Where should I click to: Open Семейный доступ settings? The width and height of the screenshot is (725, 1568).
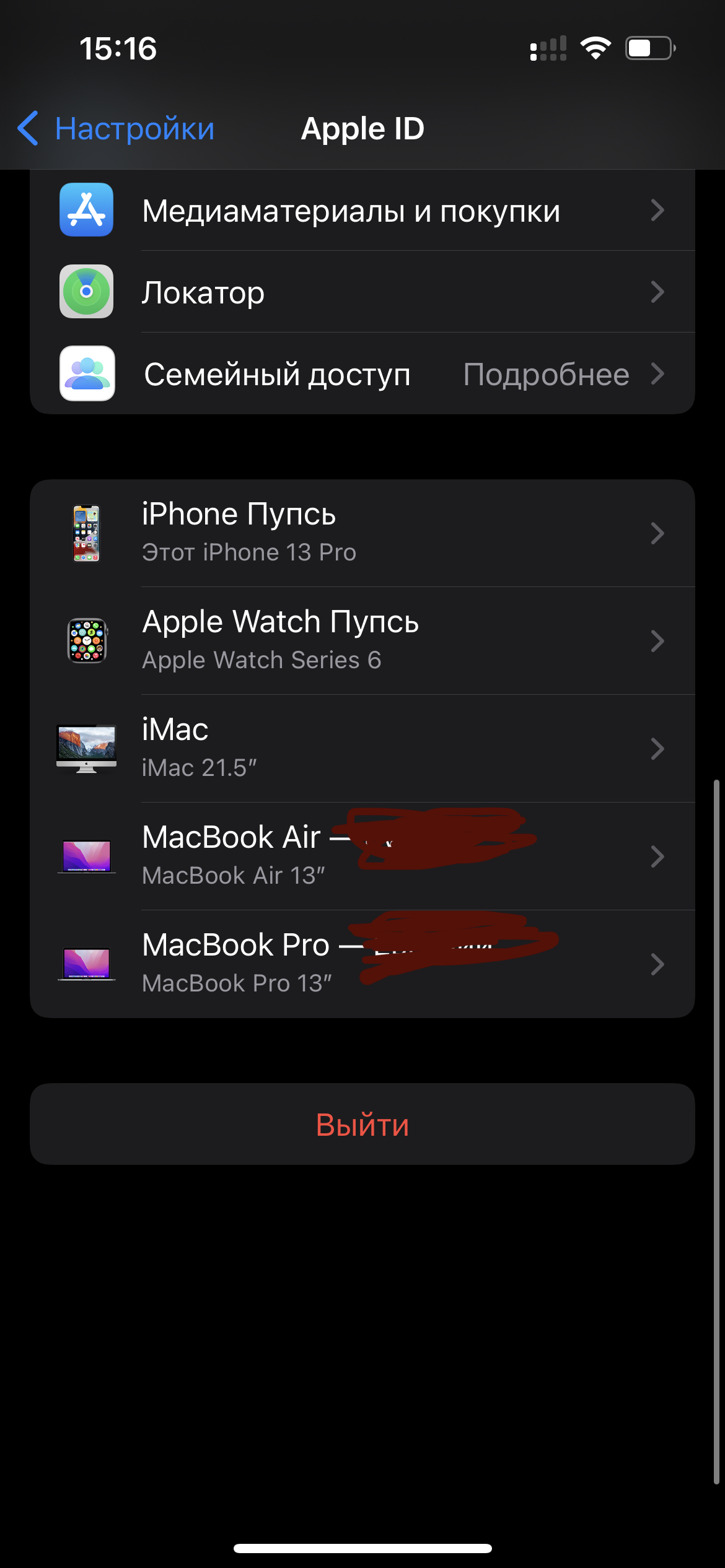pyautogui.click(x=362, y=374)
